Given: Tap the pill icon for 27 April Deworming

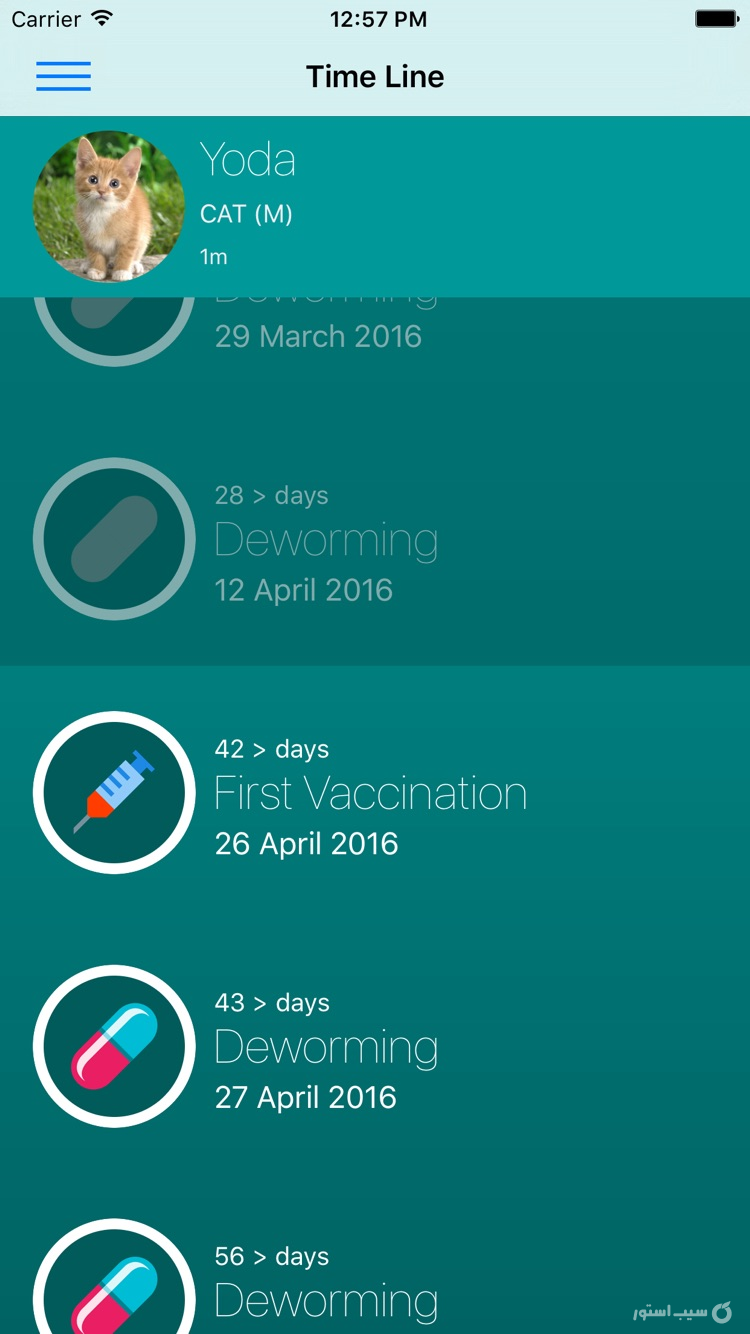Looking at the screenshot, I should pyautogui.click(x=114, y=1046).
